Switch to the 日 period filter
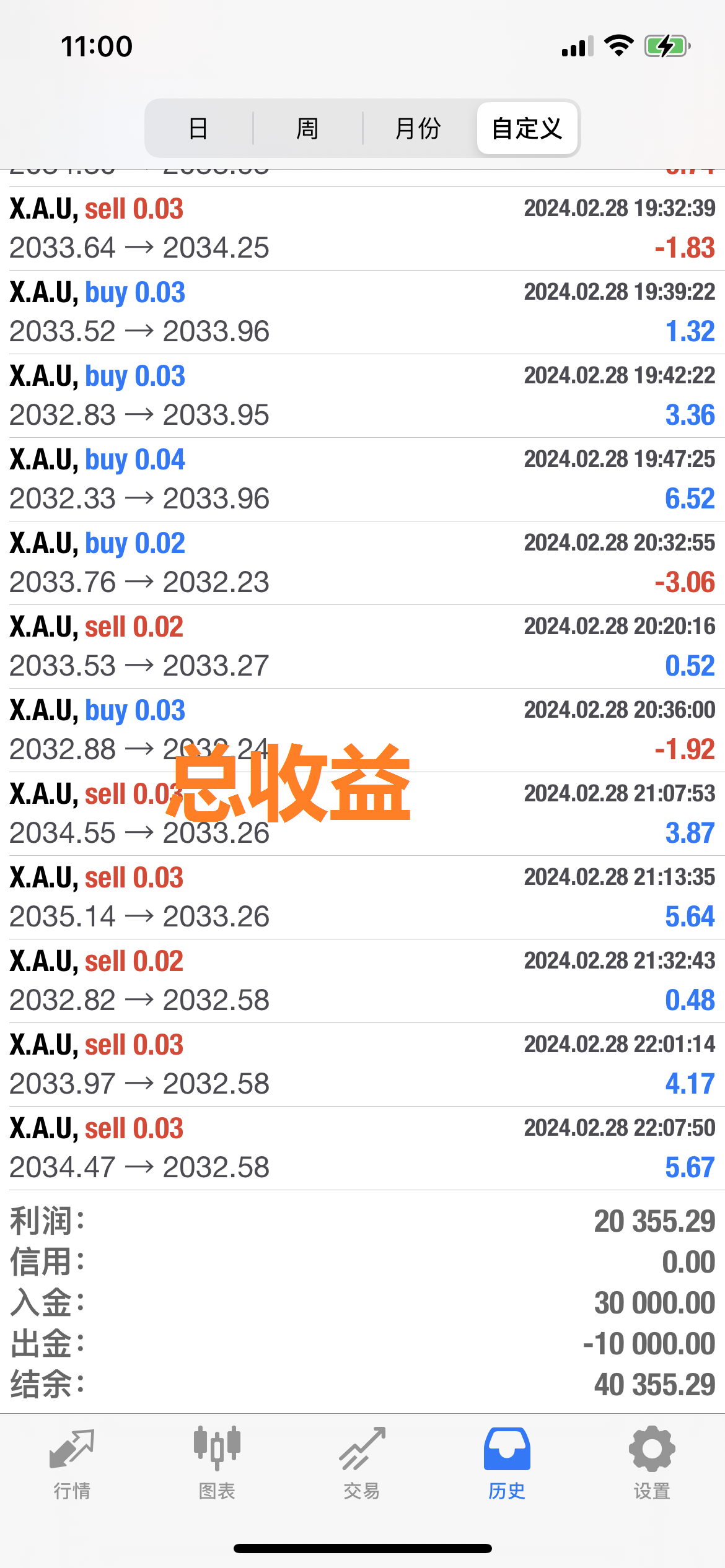The image size is (725, 1568). pyautogui.click(x=198, y=129)
